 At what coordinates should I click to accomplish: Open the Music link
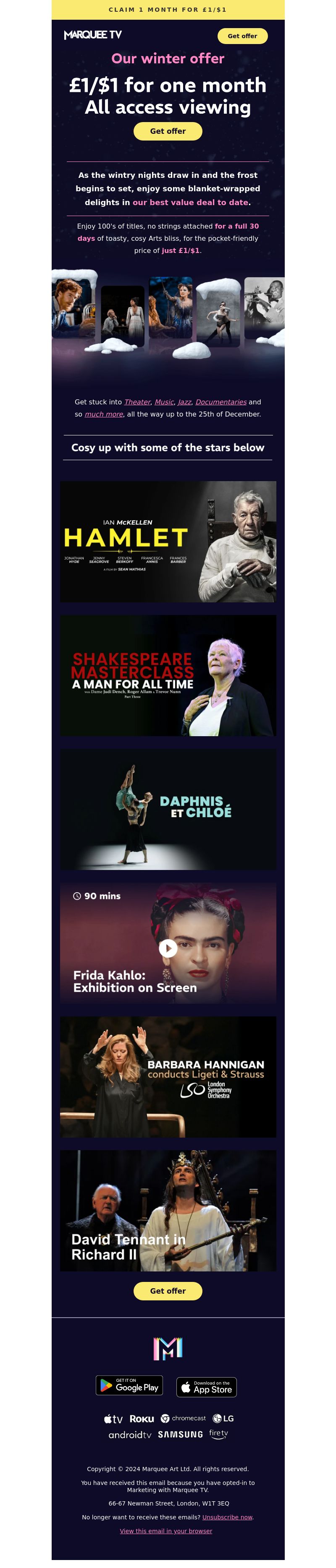(164, 402)
